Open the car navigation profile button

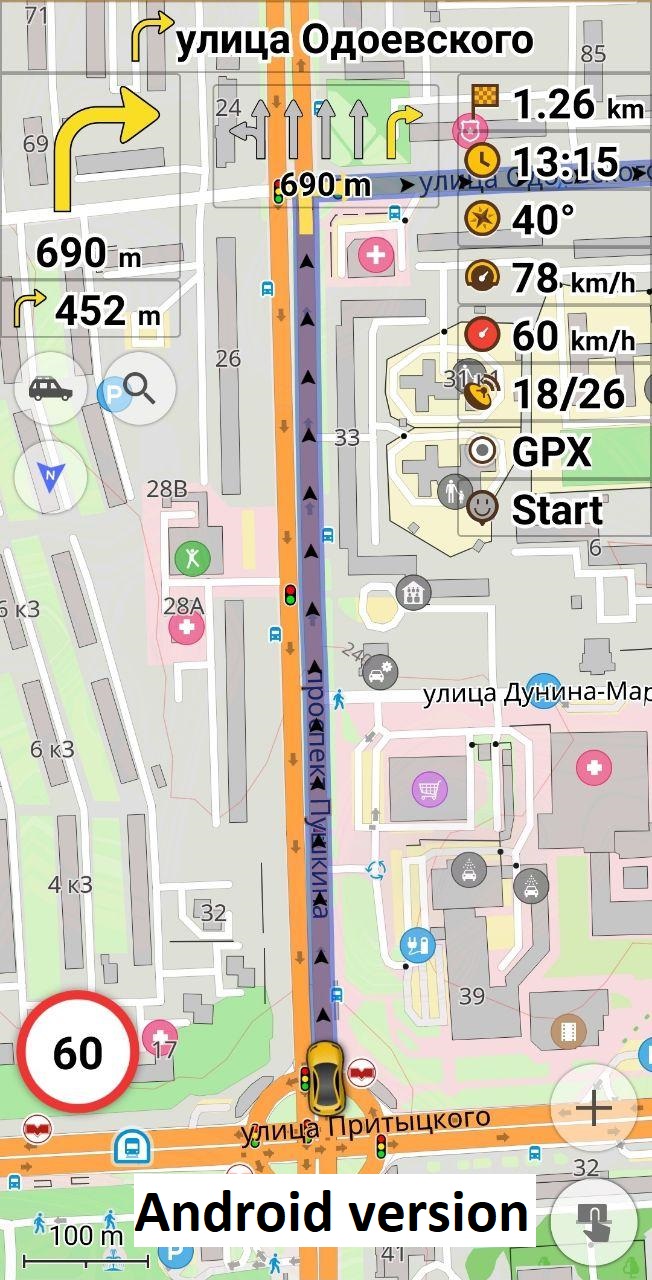point(51,389)
